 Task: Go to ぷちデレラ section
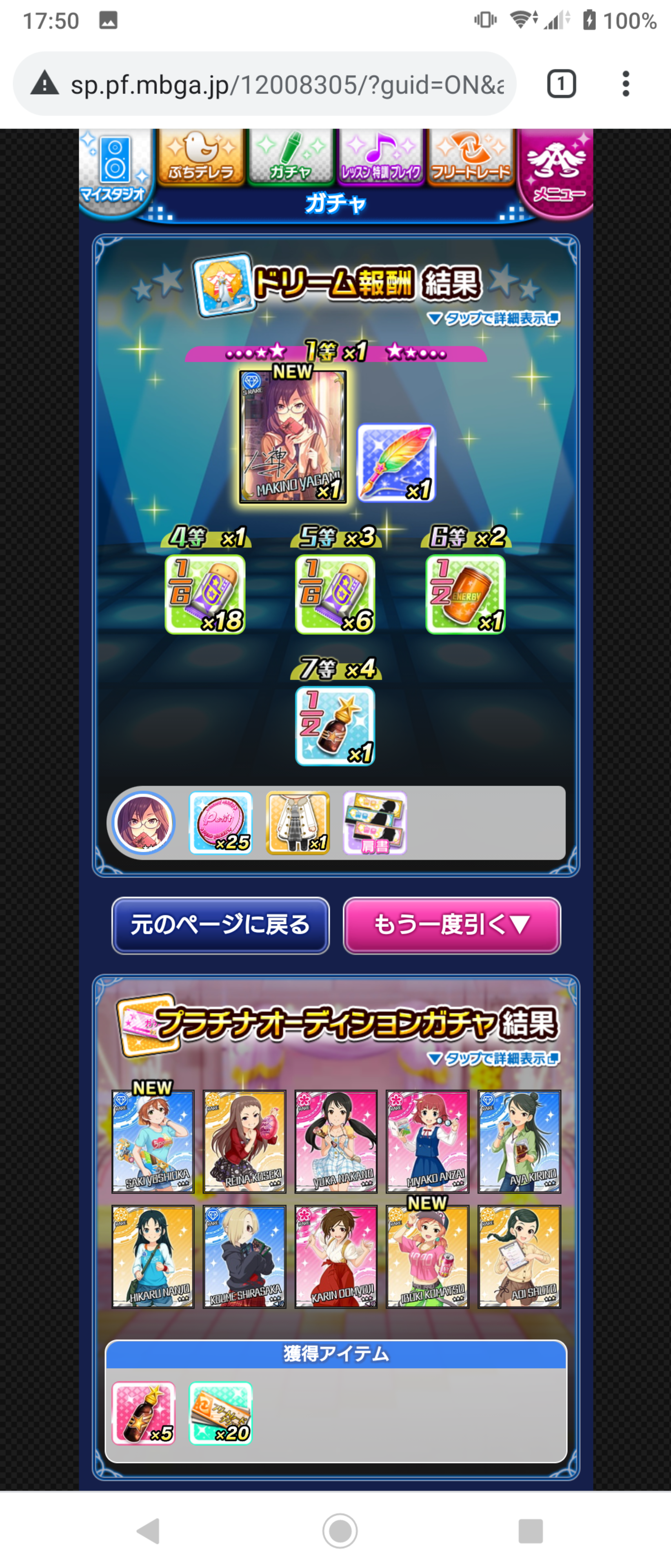tap(201, 156)
